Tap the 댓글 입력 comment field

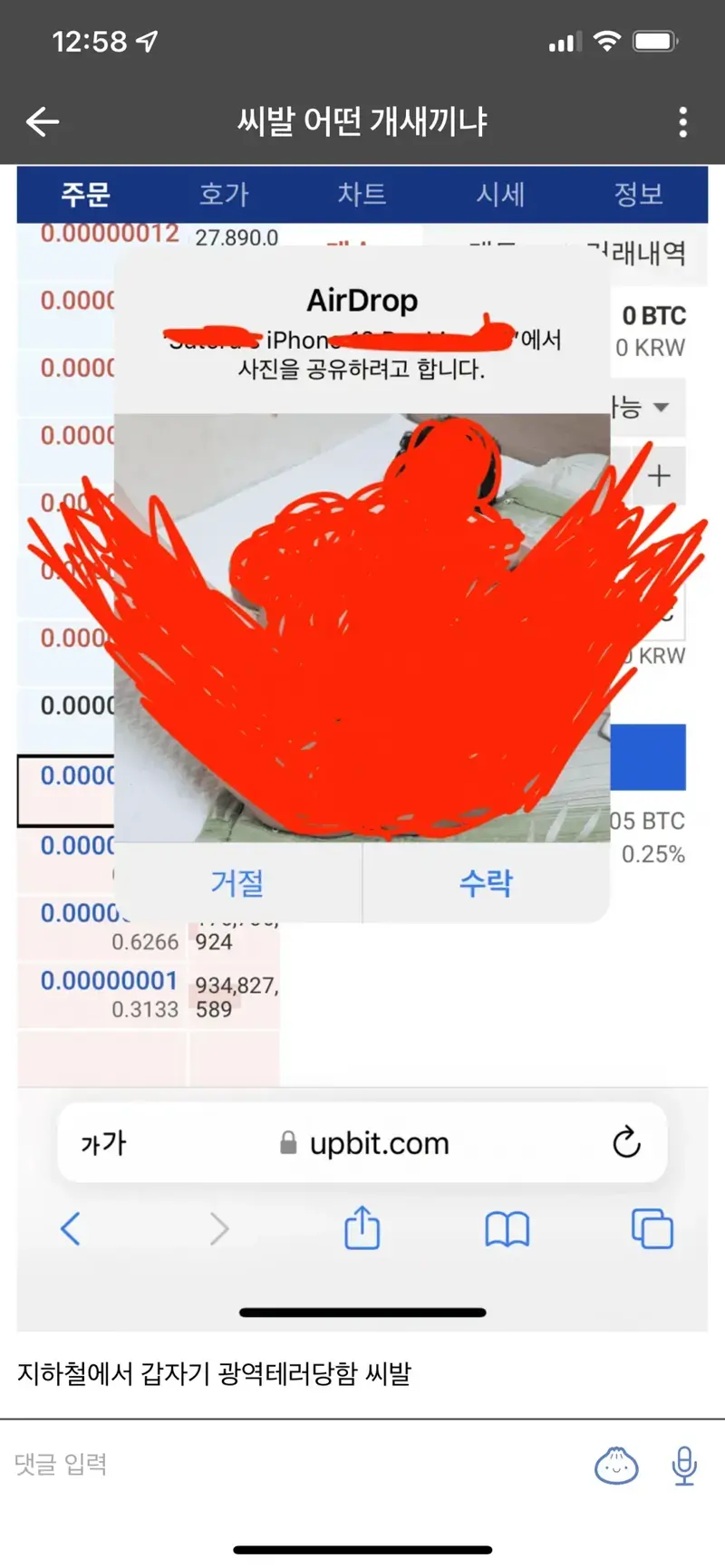[x=272, y=1465]
